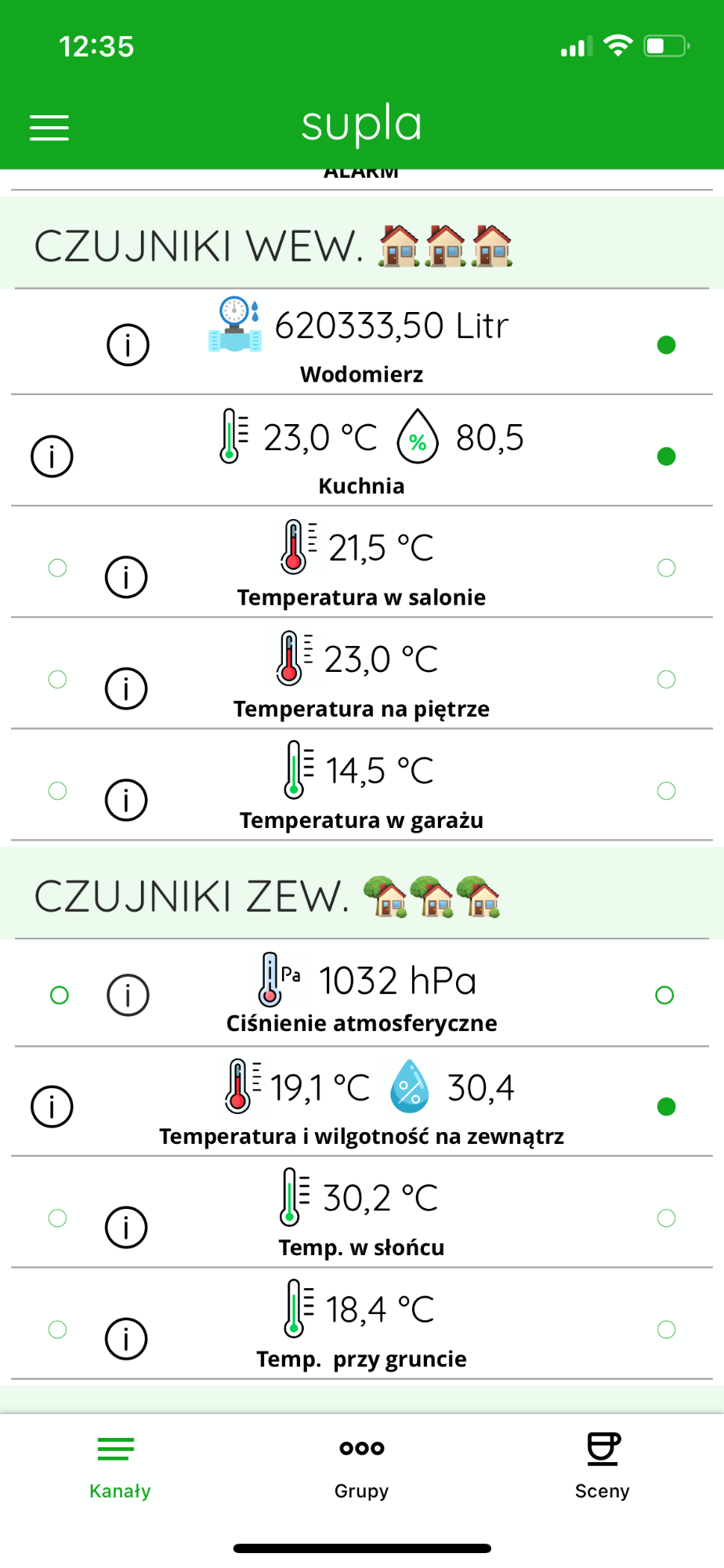
Task: Open the hamburger drawer menu
Action: tap(49, 128)
